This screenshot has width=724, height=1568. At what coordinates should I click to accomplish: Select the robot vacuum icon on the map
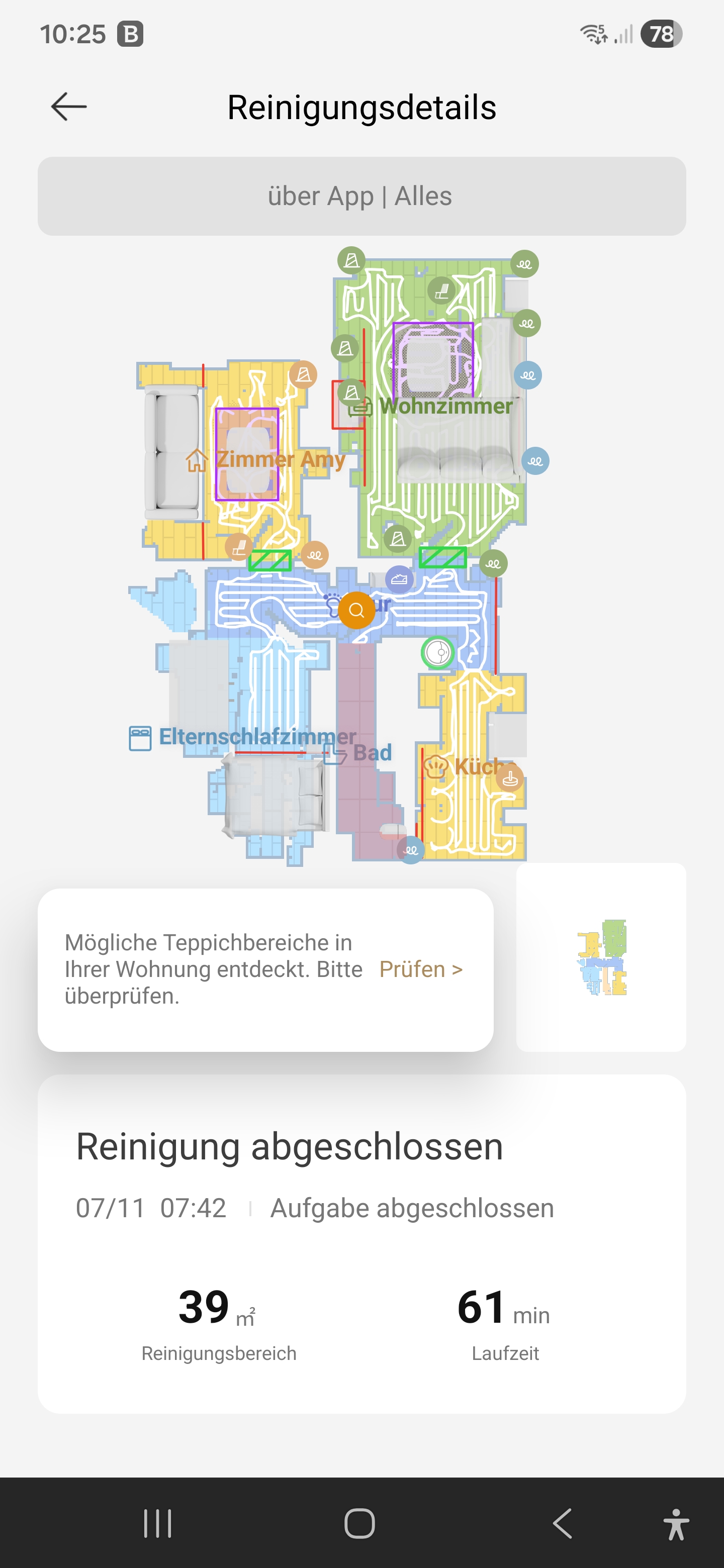[438, 652]
